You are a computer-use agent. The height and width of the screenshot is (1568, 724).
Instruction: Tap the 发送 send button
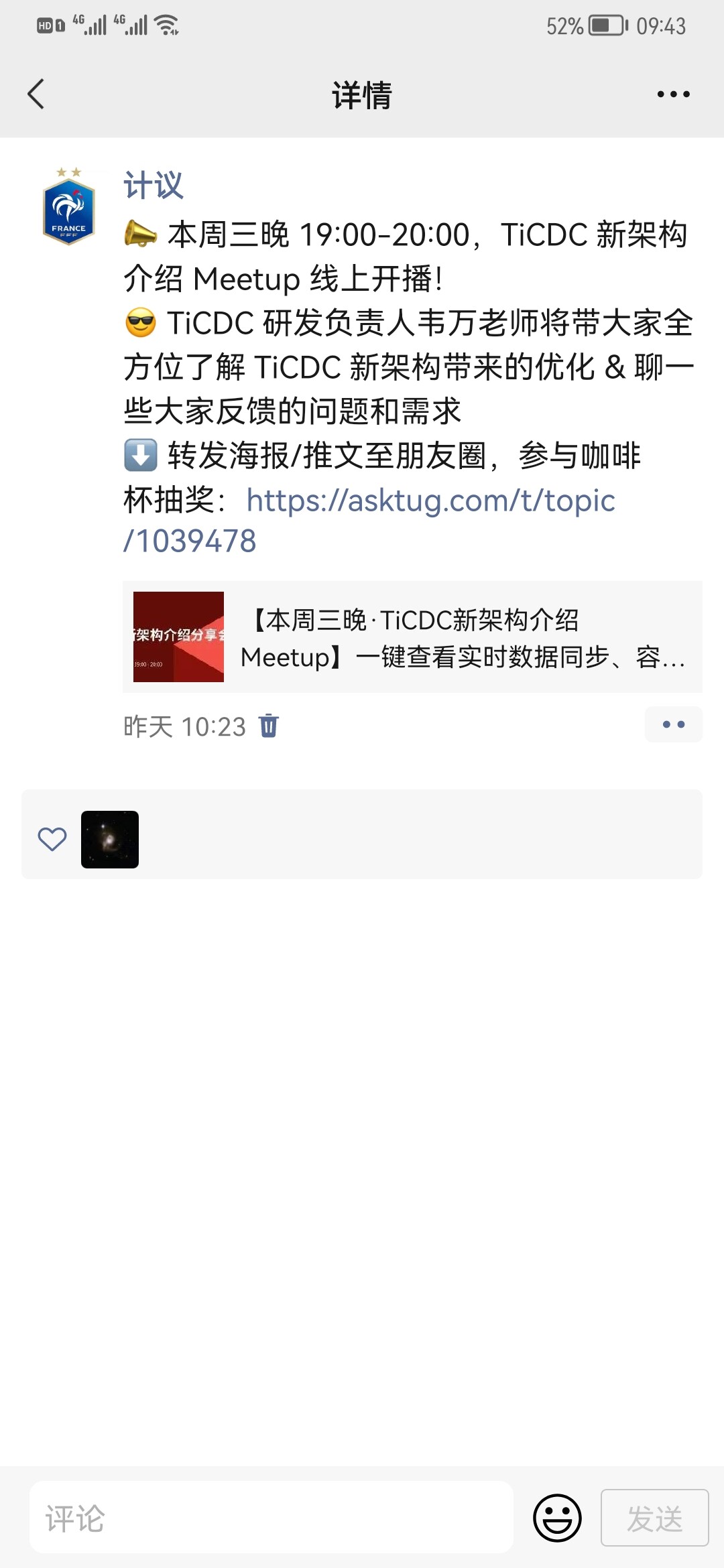[x=654, y=1518]
